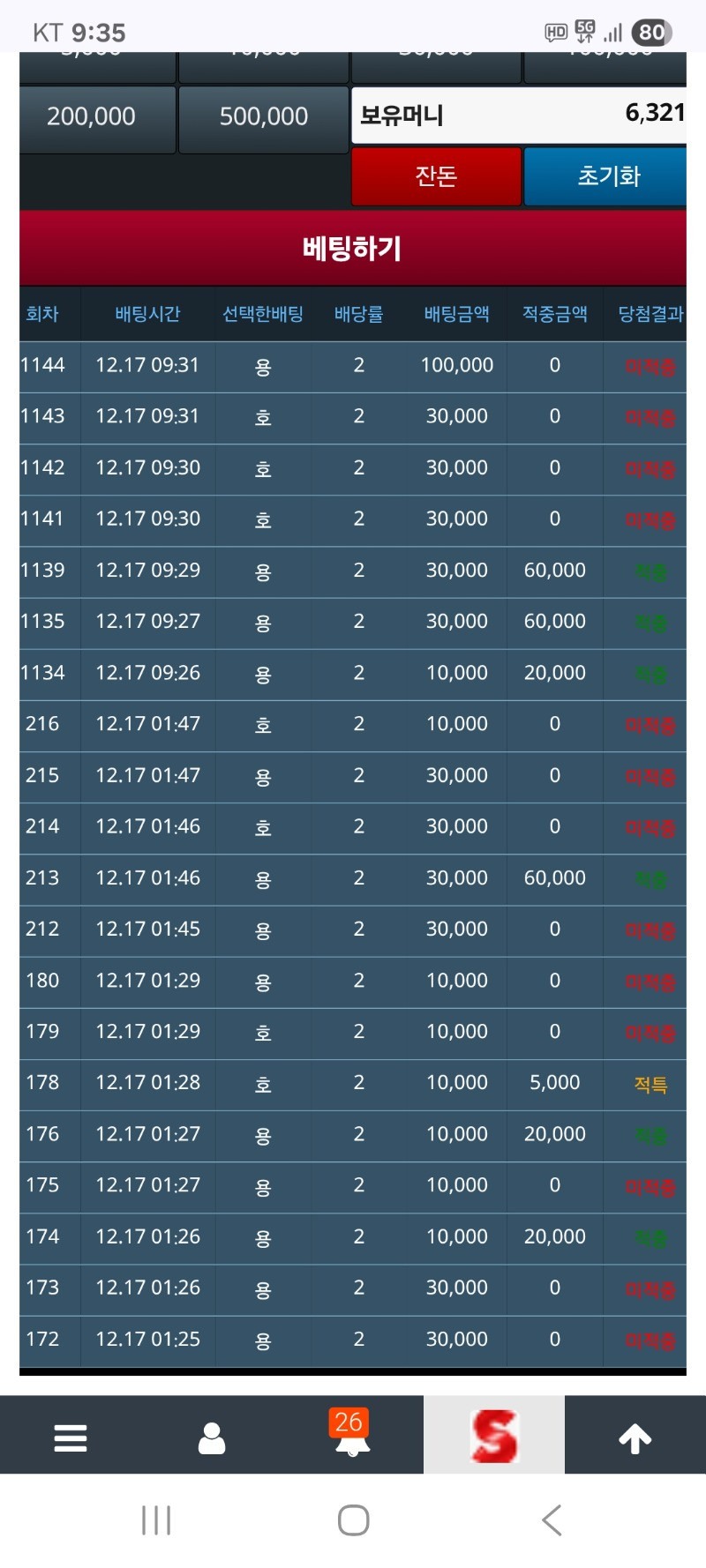Open the profile icon
Screen dimensions: 706x1568
212,1437
